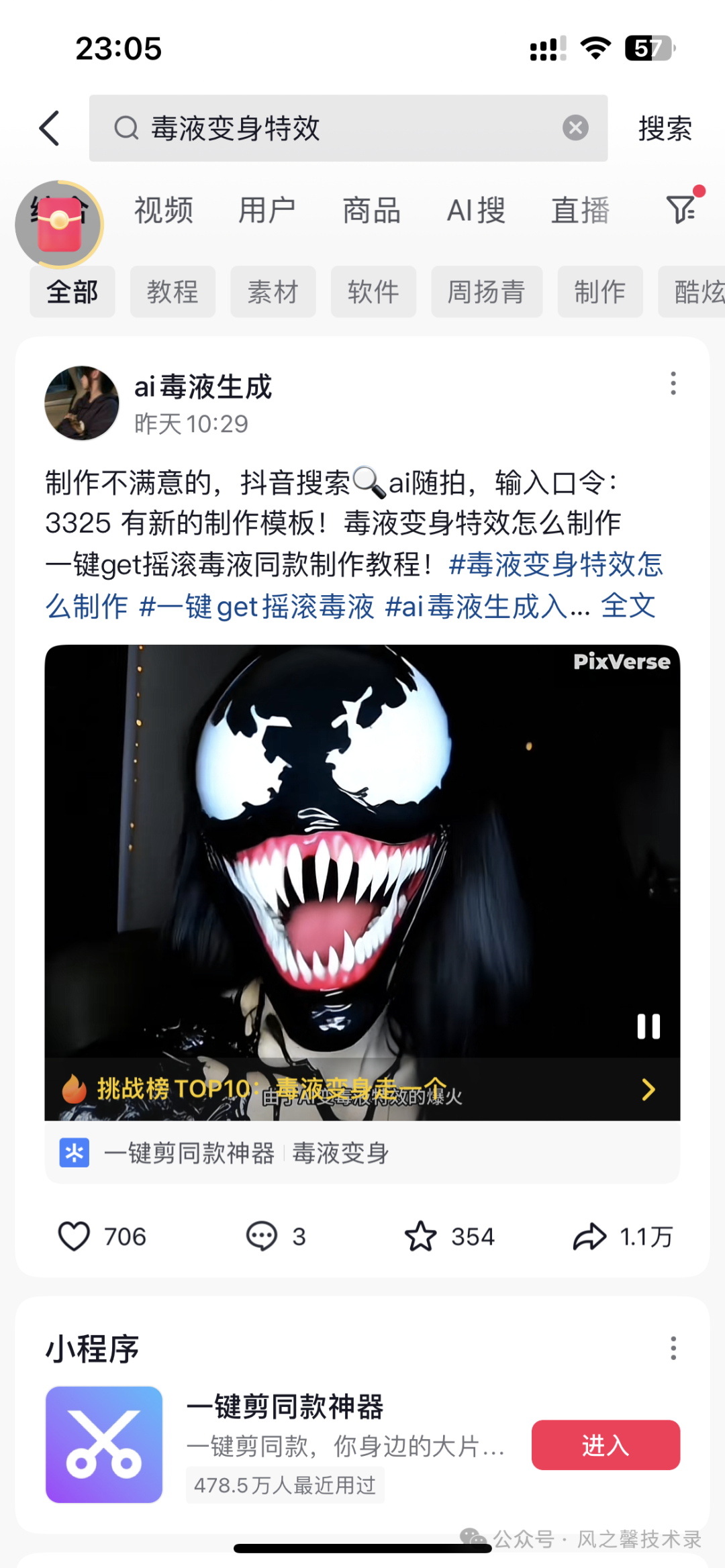Clear the search text with the X icon
The image size is (725, 1568).
point(575,127)
